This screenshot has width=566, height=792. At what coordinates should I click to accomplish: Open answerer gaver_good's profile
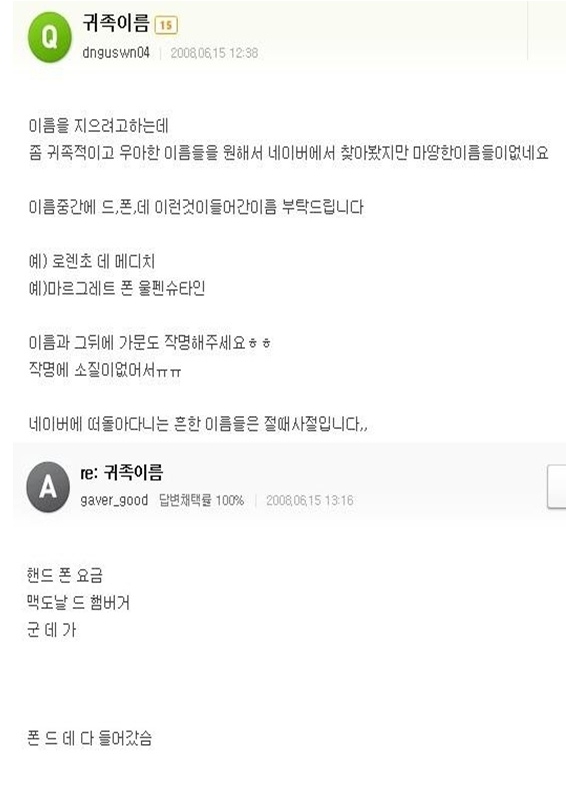[x=114, y=500]
